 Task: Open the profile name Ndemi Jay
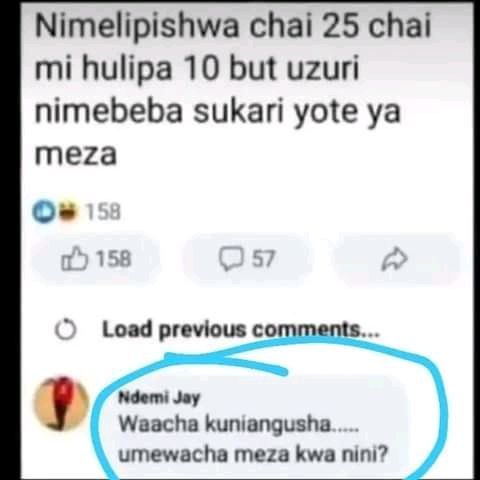(x=159, y=397)
